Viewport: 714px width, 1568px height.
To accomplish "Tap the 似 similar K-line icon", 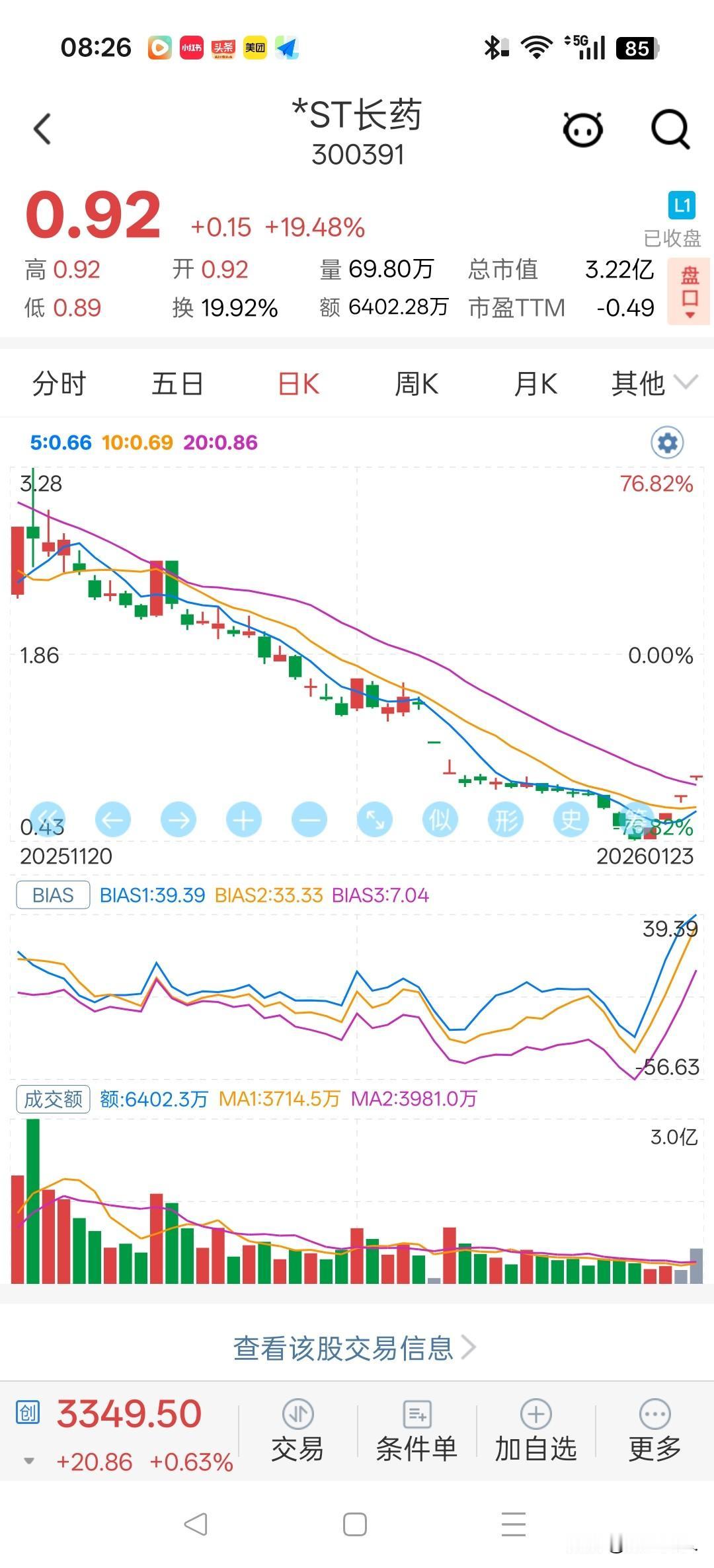I will point(440,819).
